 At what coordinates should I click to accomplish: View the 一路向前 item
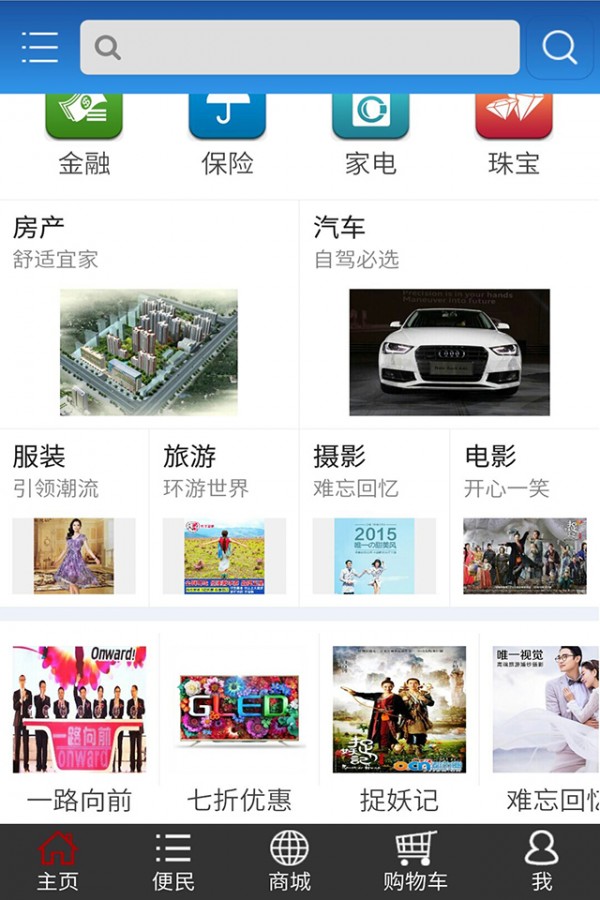(x=80, y=725)
